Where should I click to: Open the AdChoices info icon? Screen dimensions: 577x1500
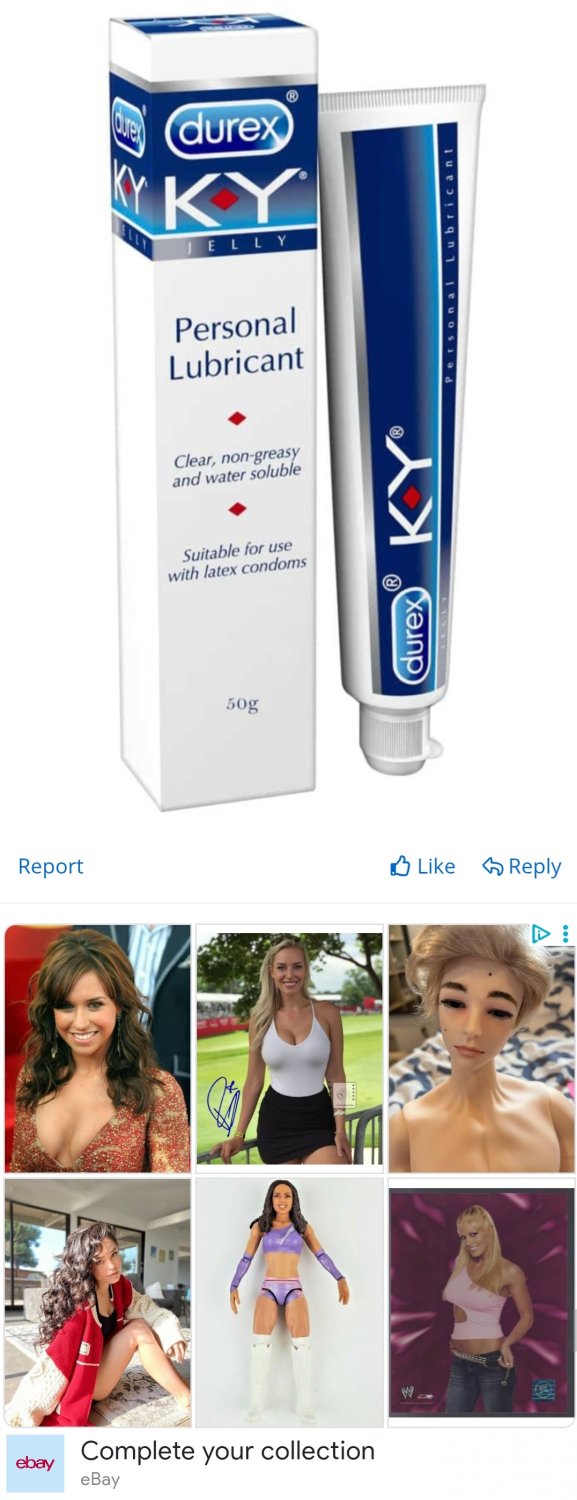coord(541,934)
